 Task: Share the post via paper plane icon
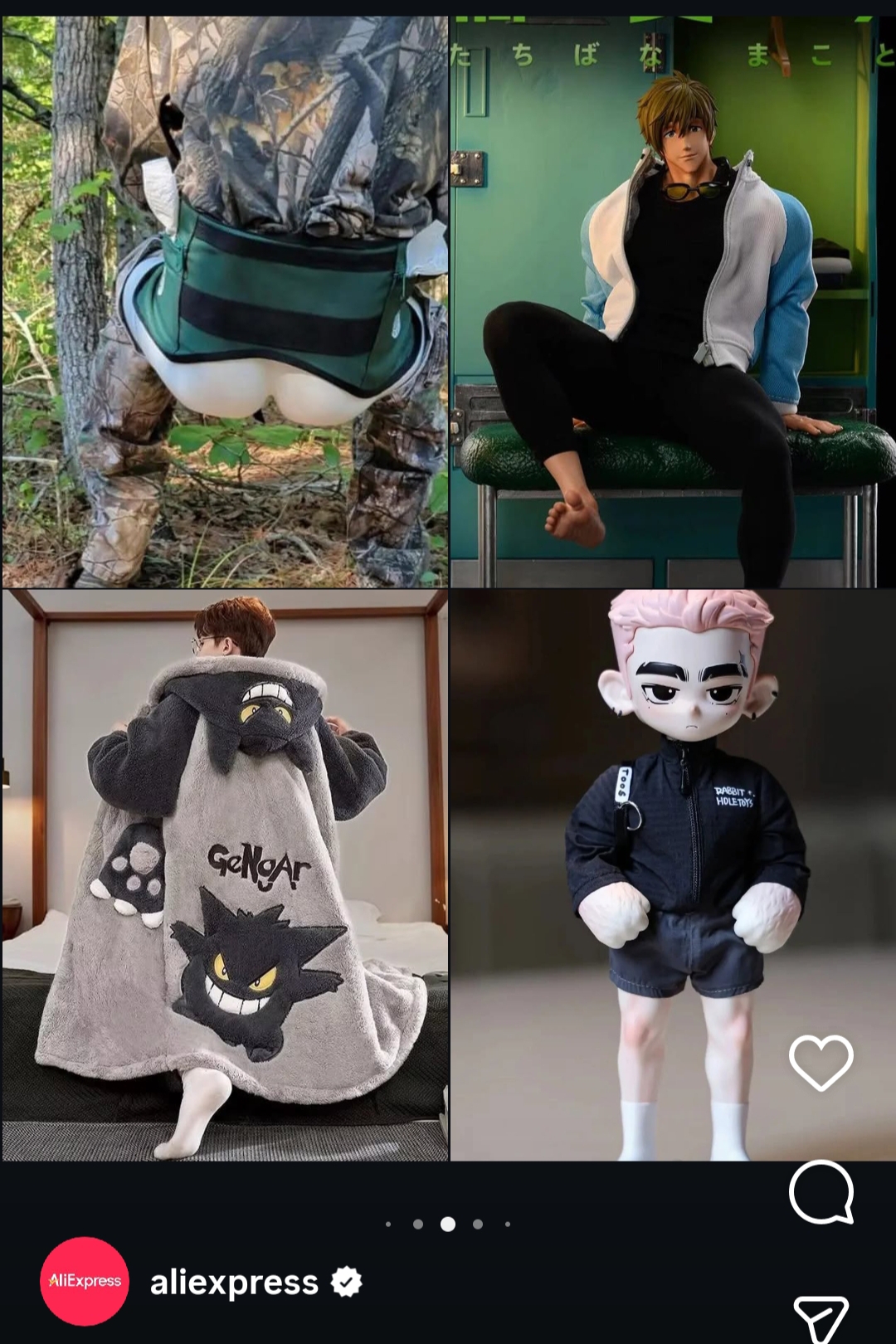821,1317
